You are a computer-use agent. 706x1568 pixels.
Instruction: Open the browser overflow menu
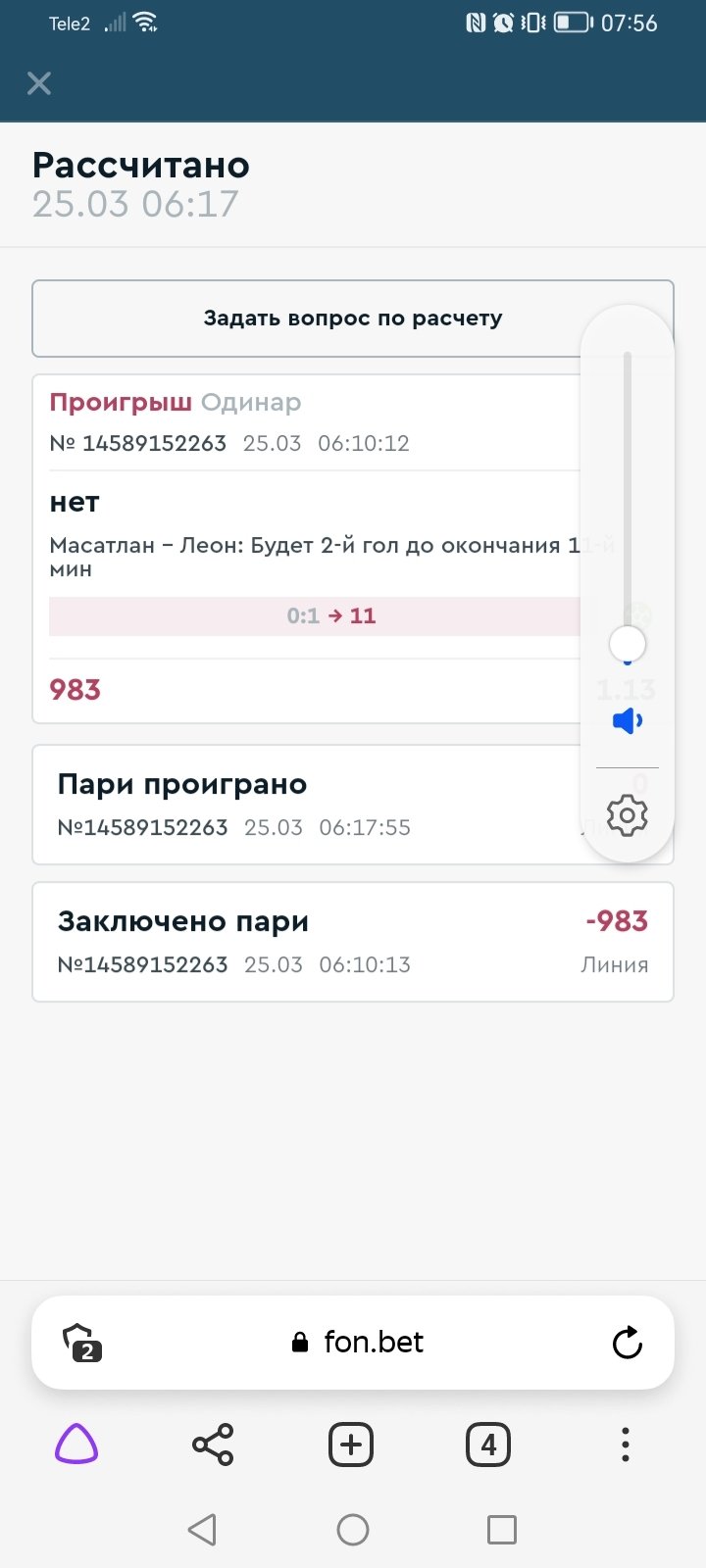[626, 1445]
